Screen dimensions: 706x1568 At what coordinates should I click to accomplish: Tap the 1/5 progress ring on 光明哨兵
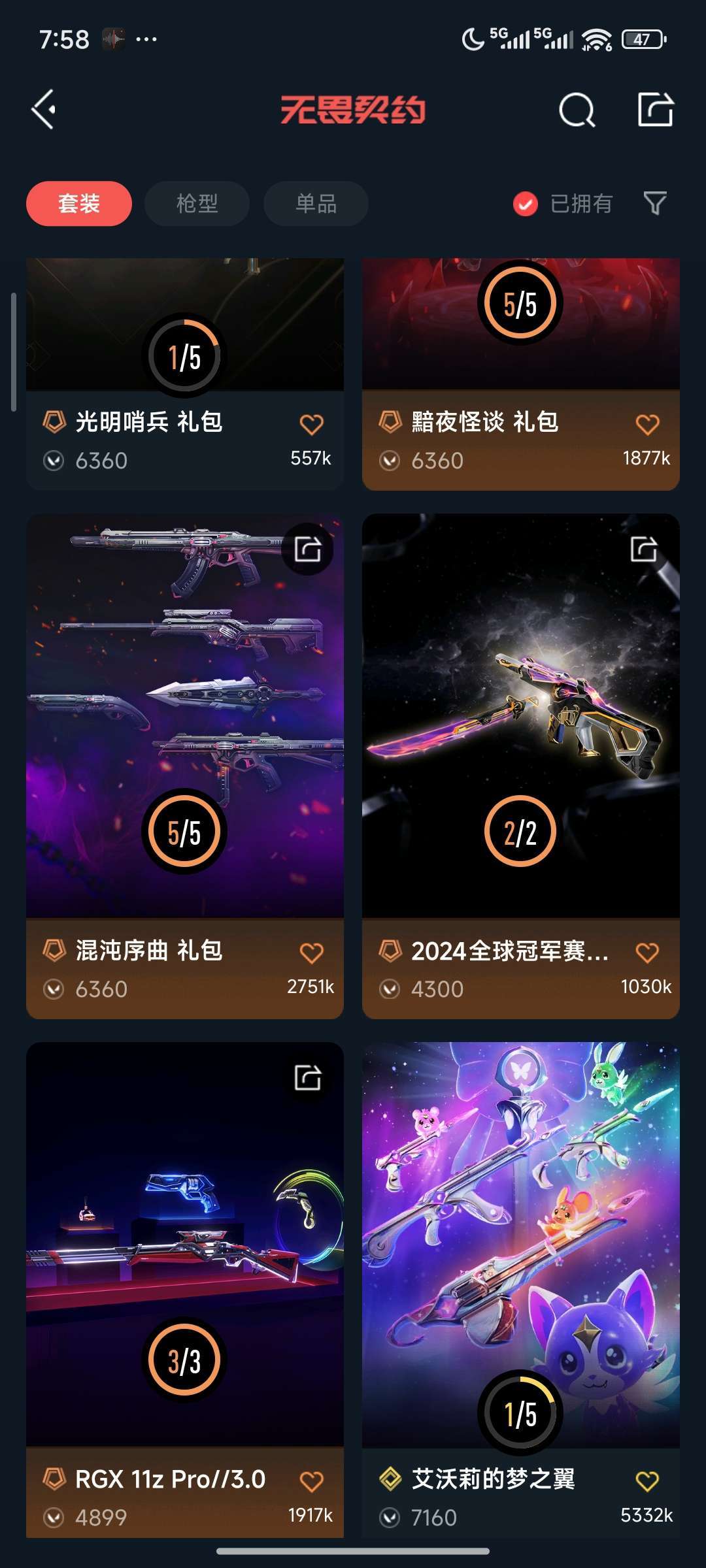point(185,356)
